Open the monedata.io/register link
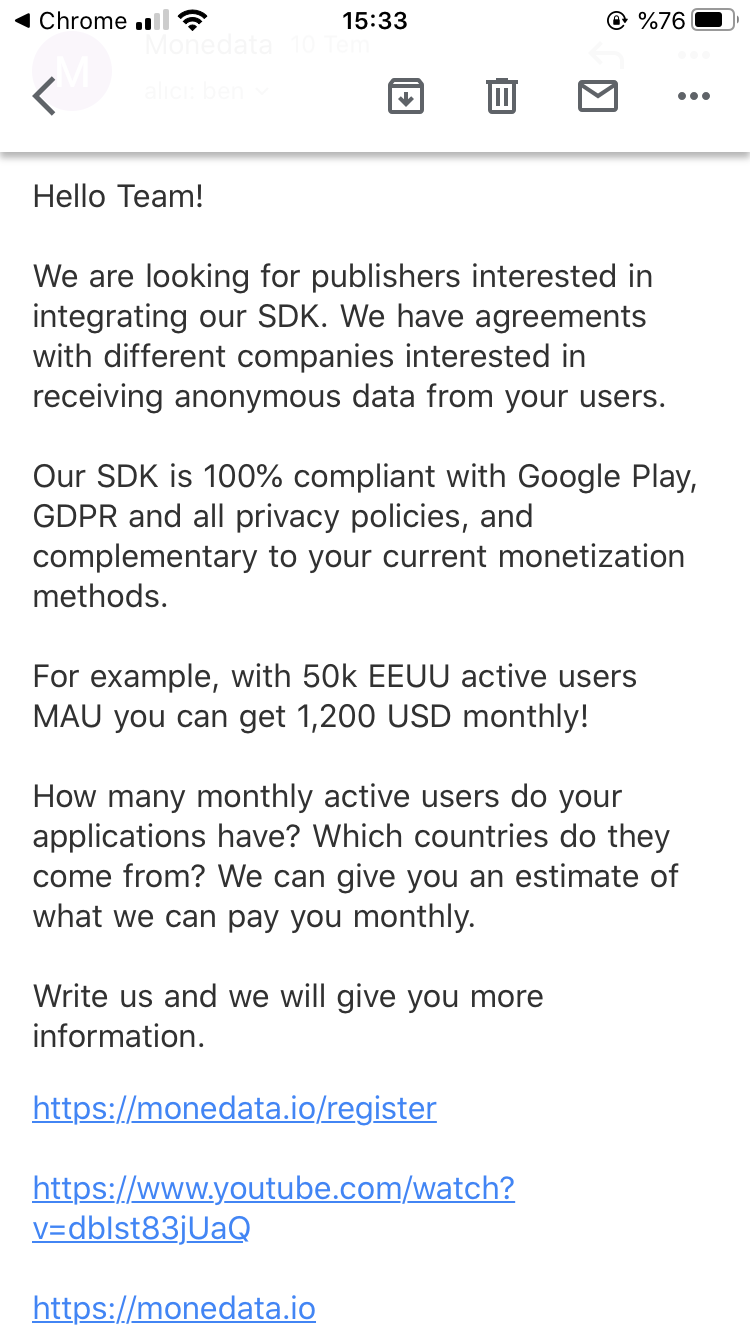 coord(235,1108)
